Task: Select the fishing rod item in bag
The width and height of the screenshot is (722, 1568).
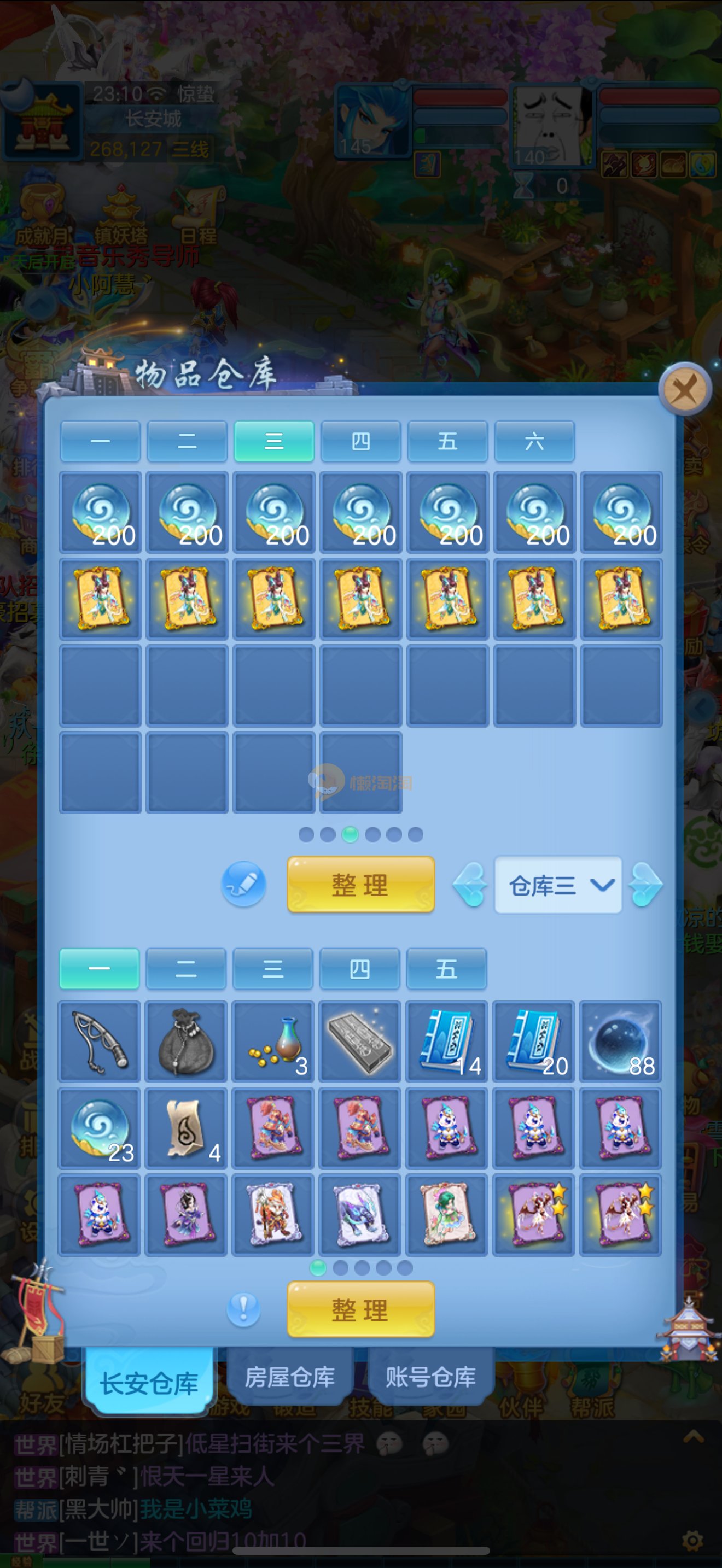Action: point(100,1042)
